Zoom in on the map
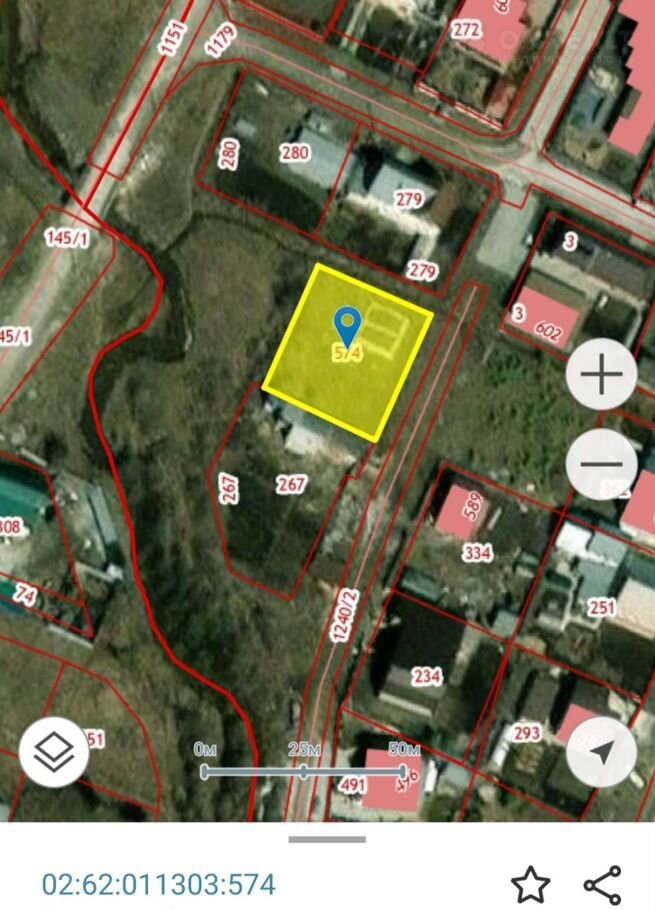Viewport: 655px width, 910px height. click(x=601, y=375)
